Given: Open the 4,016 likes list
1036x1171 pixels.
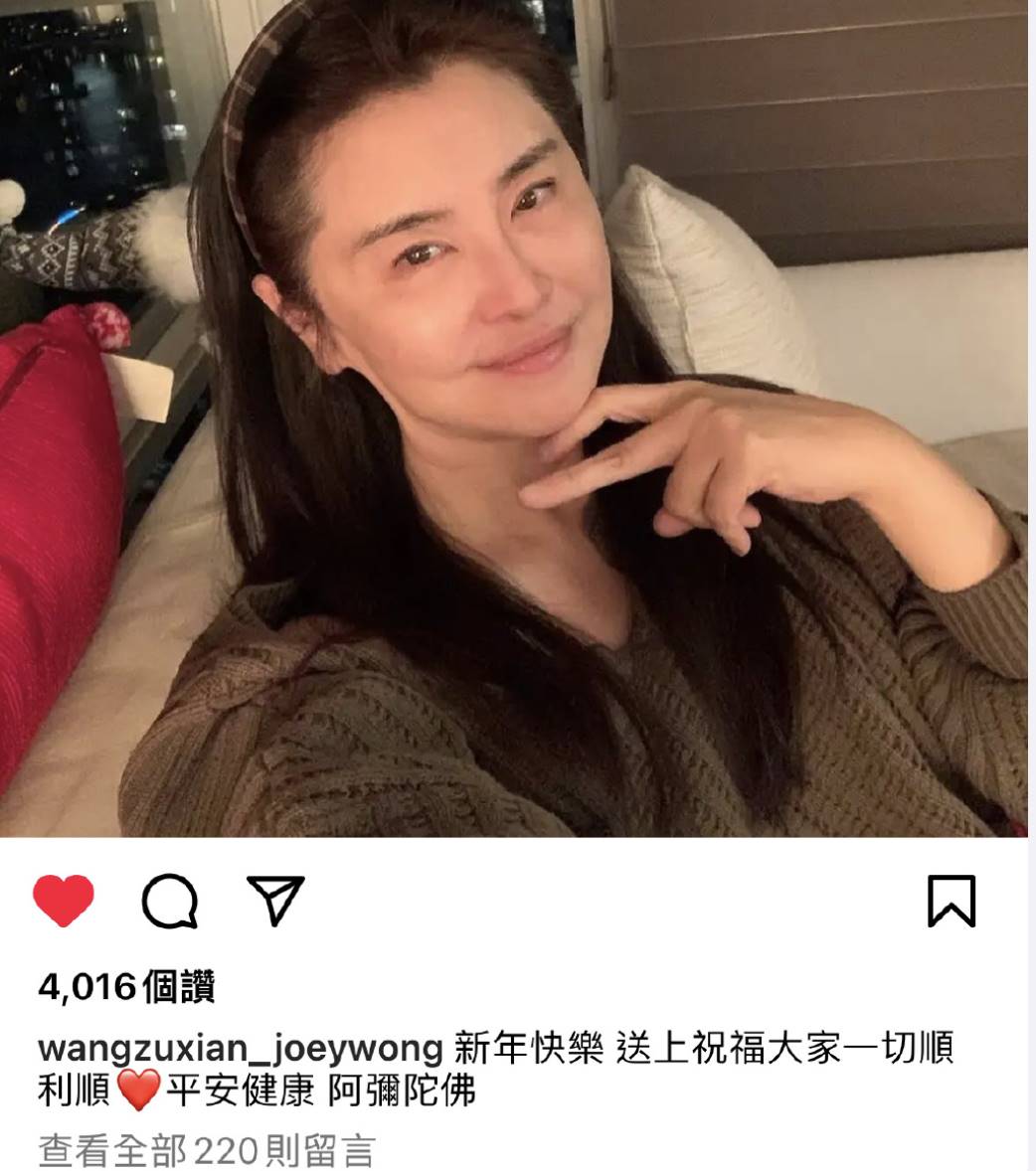Looking at the screenshot, I should click(x=126, y=987).
